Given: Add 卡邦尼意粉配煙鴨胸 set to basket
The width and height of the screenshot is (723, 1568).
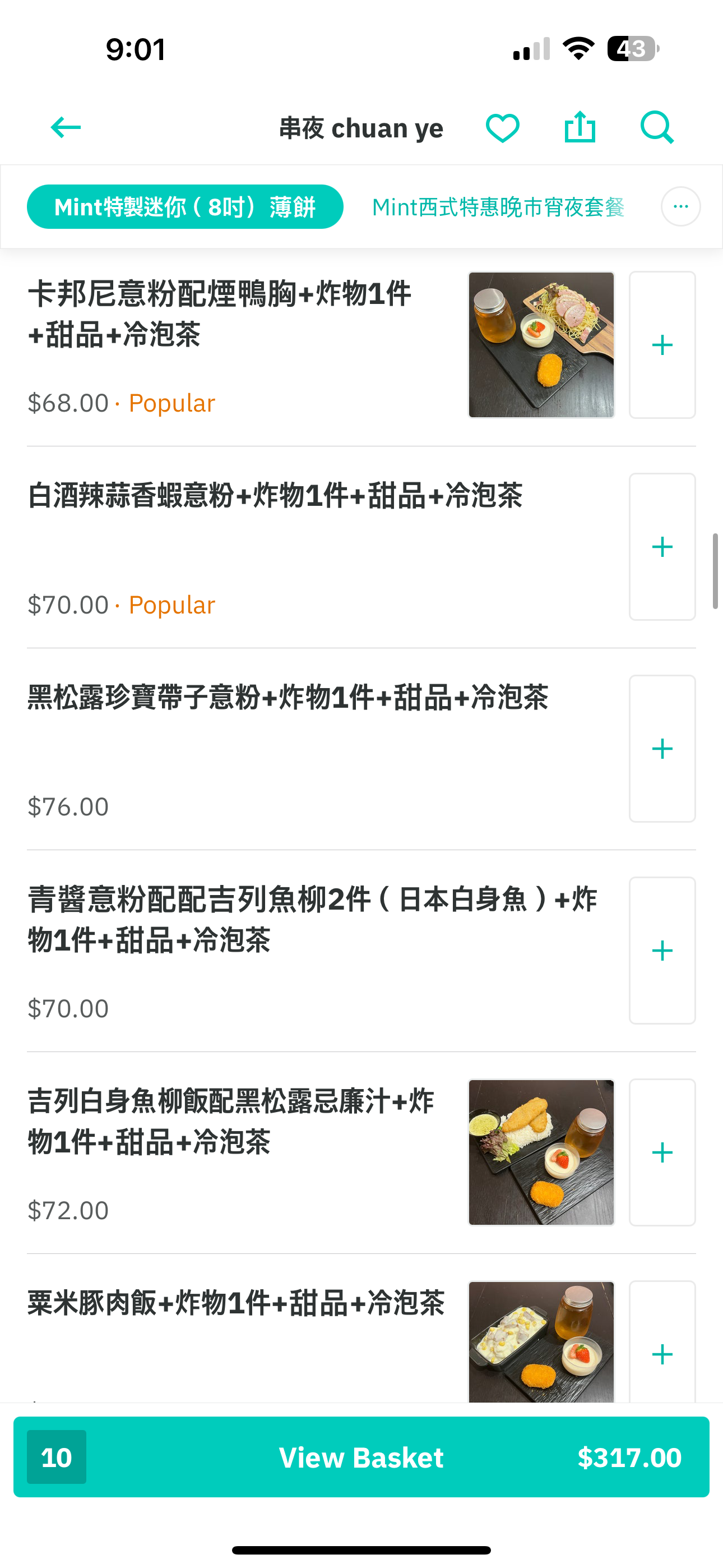Looking at the screenshot, I should [662, 345].
